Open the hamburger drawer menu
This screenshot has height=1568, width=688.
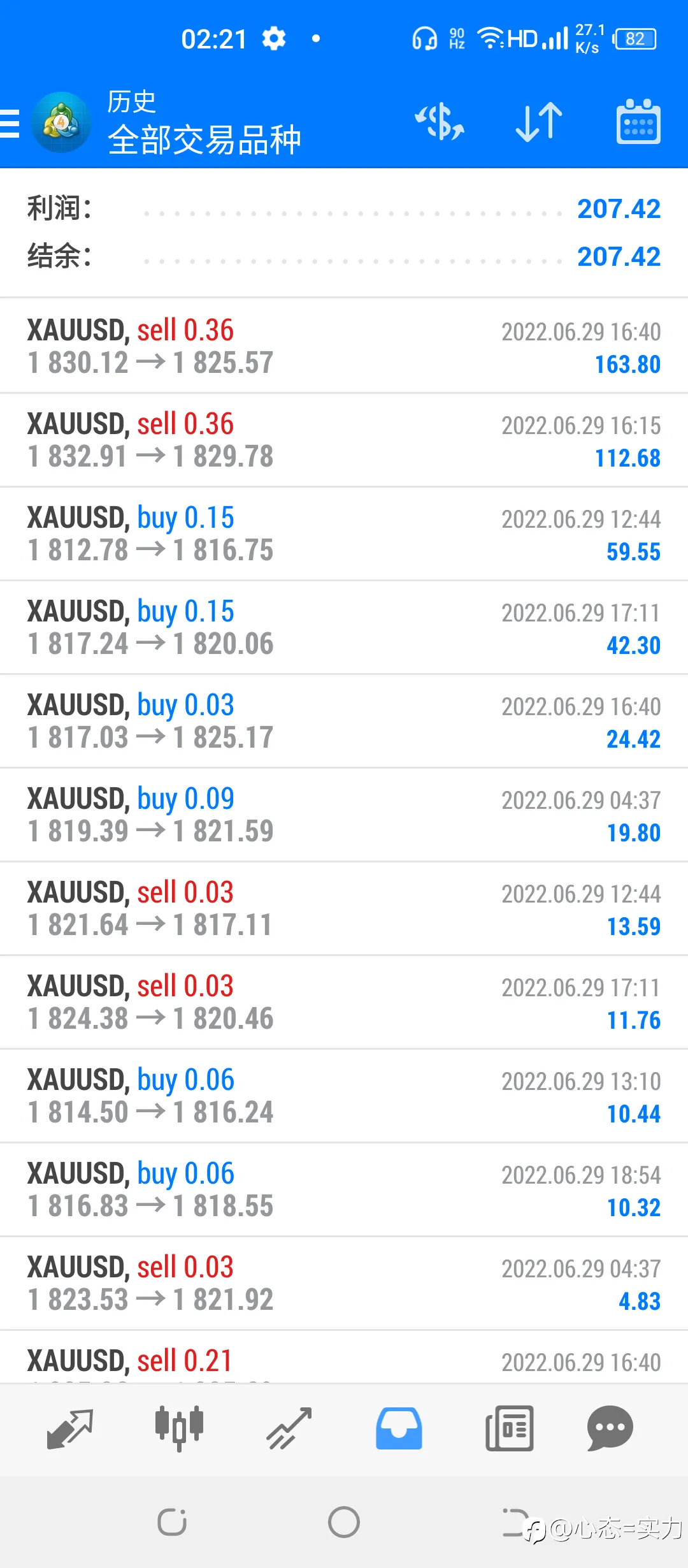(10, 123)
